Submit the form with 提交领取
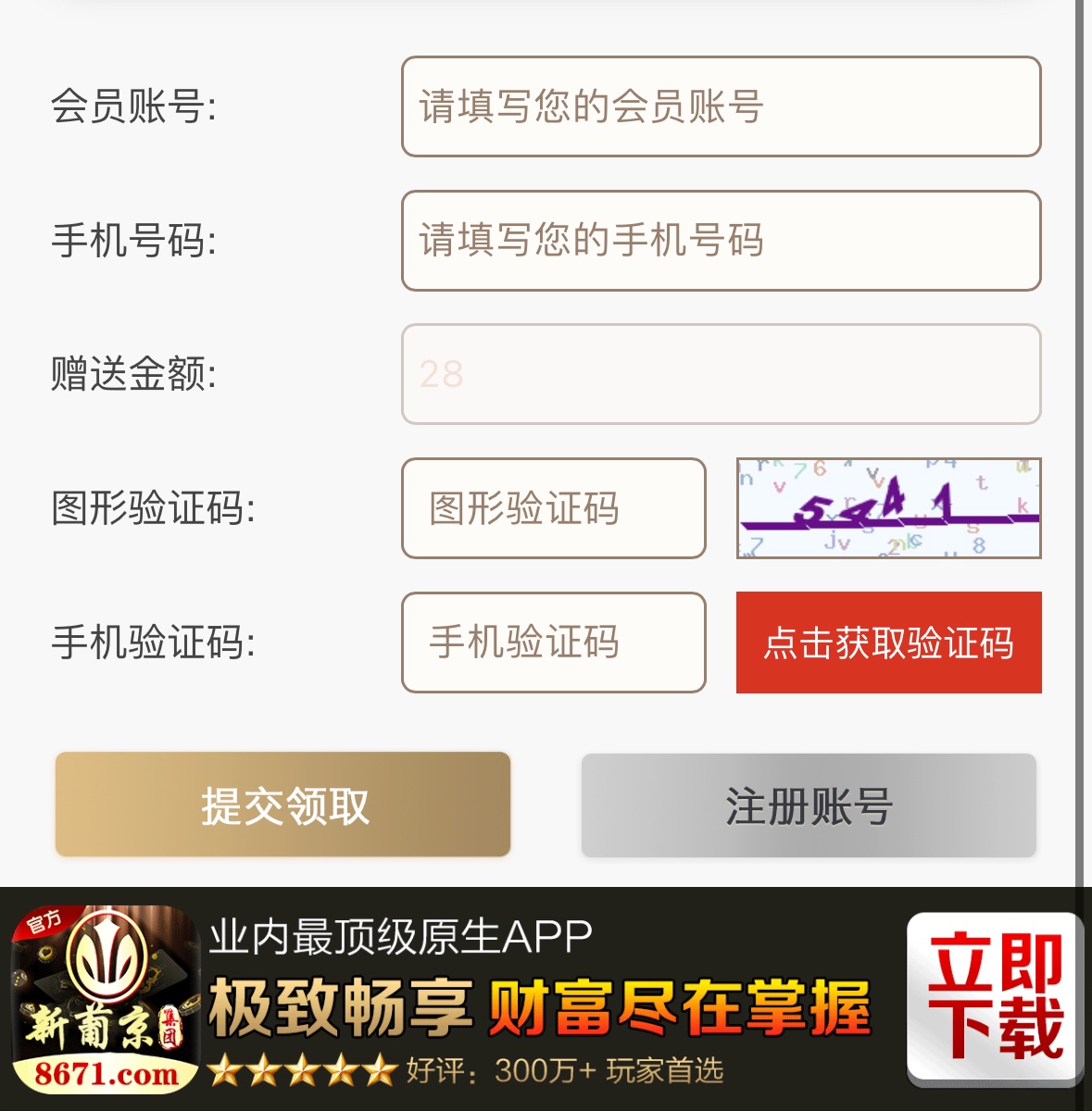The width and height of the screenshot is (1092, 1111). 283,805
